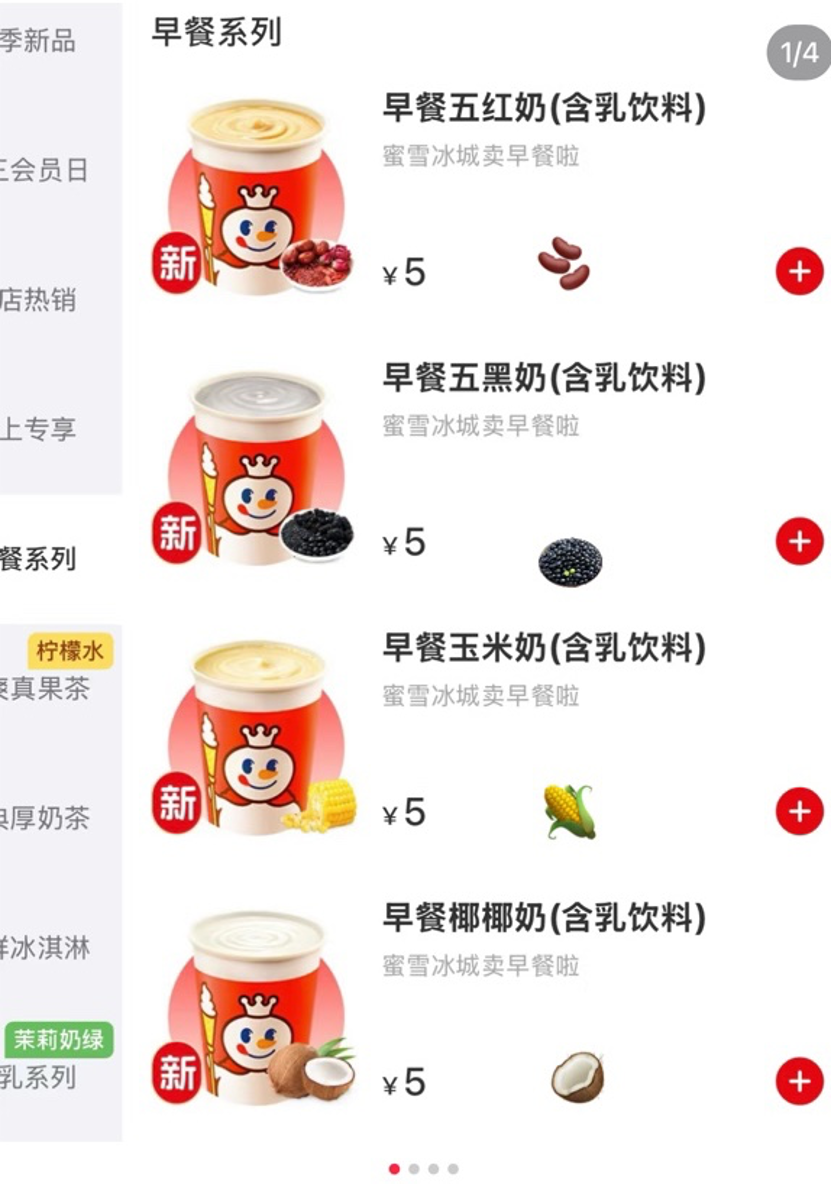The height and width of the screenshot is (1184, 832).
Task: Switch to the 季新品 category
Action: [x=40, y=41]
